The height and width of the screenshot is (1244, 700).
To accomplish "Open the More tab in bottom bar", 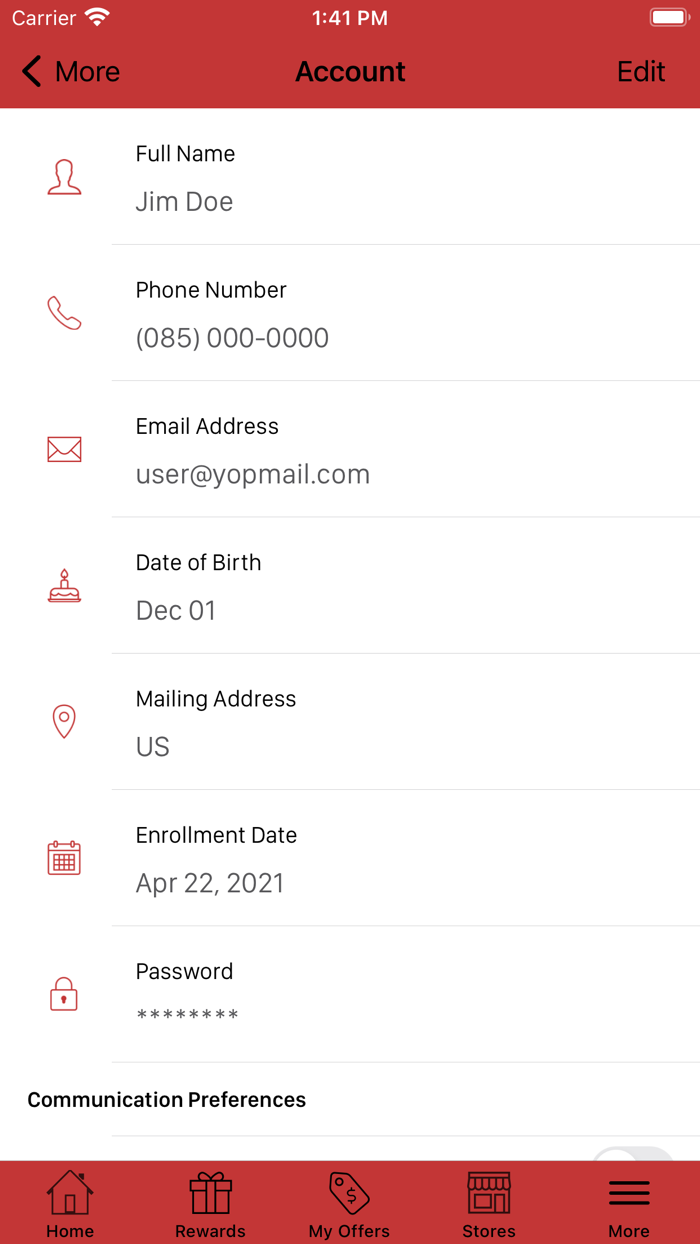I will tap(629, 1204).
